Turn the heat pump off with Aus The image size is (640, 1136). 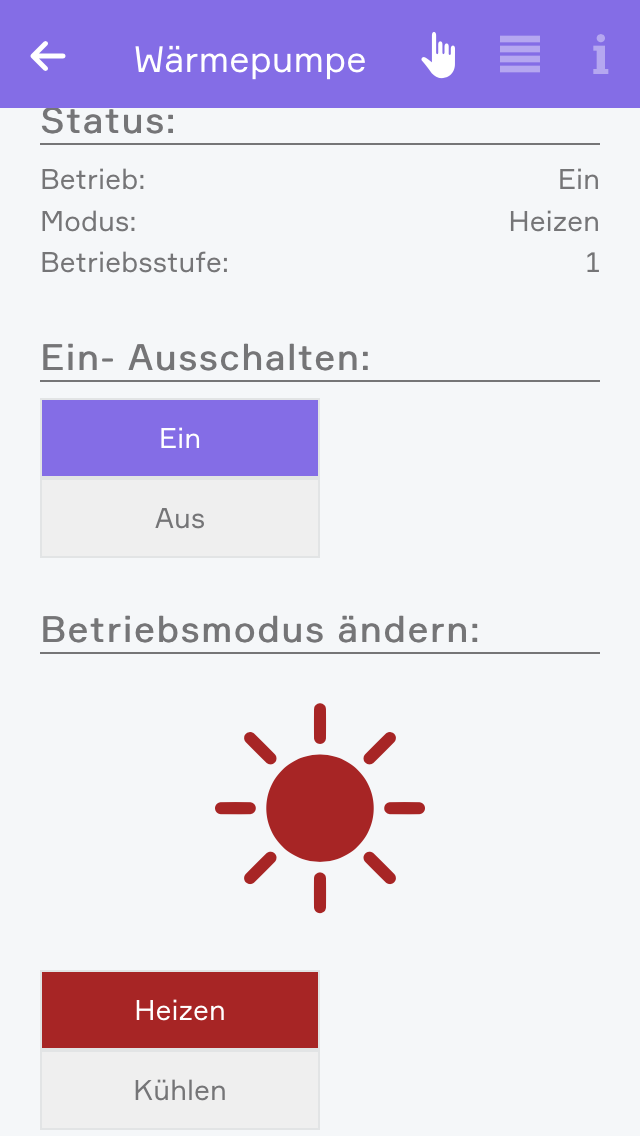click(180, 518)
